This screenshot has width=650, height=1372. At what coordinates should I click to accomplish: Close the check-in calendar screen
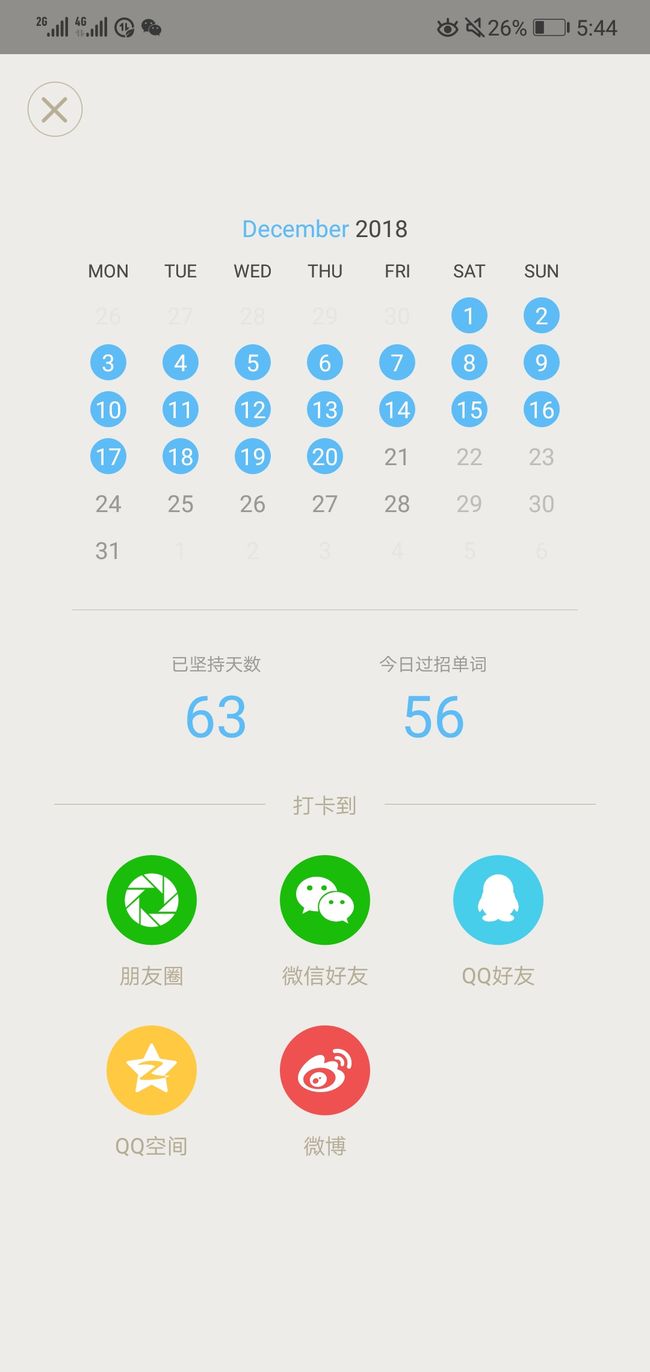point(55,110)
